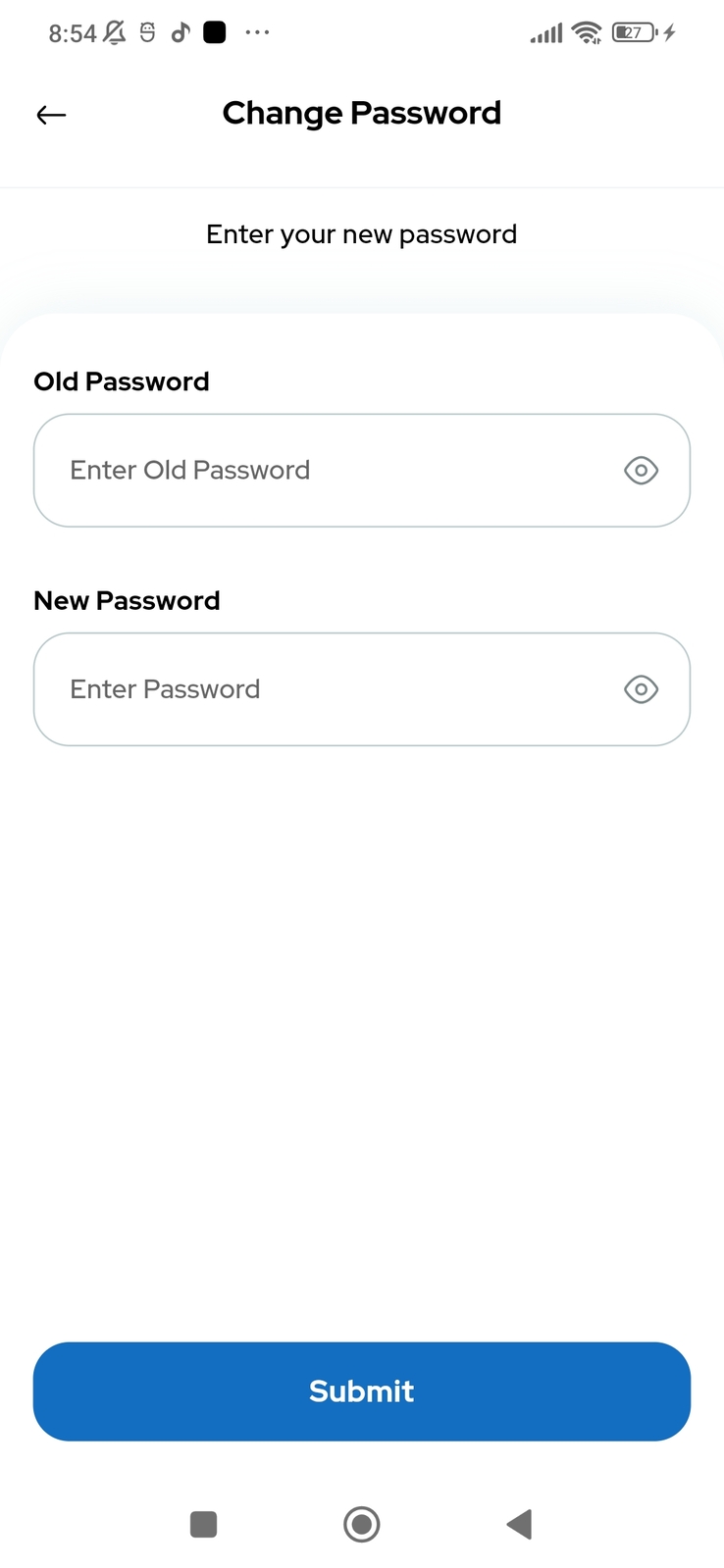
Task: Open recent apps with the square navigation button
Action: click(203, 1524)
